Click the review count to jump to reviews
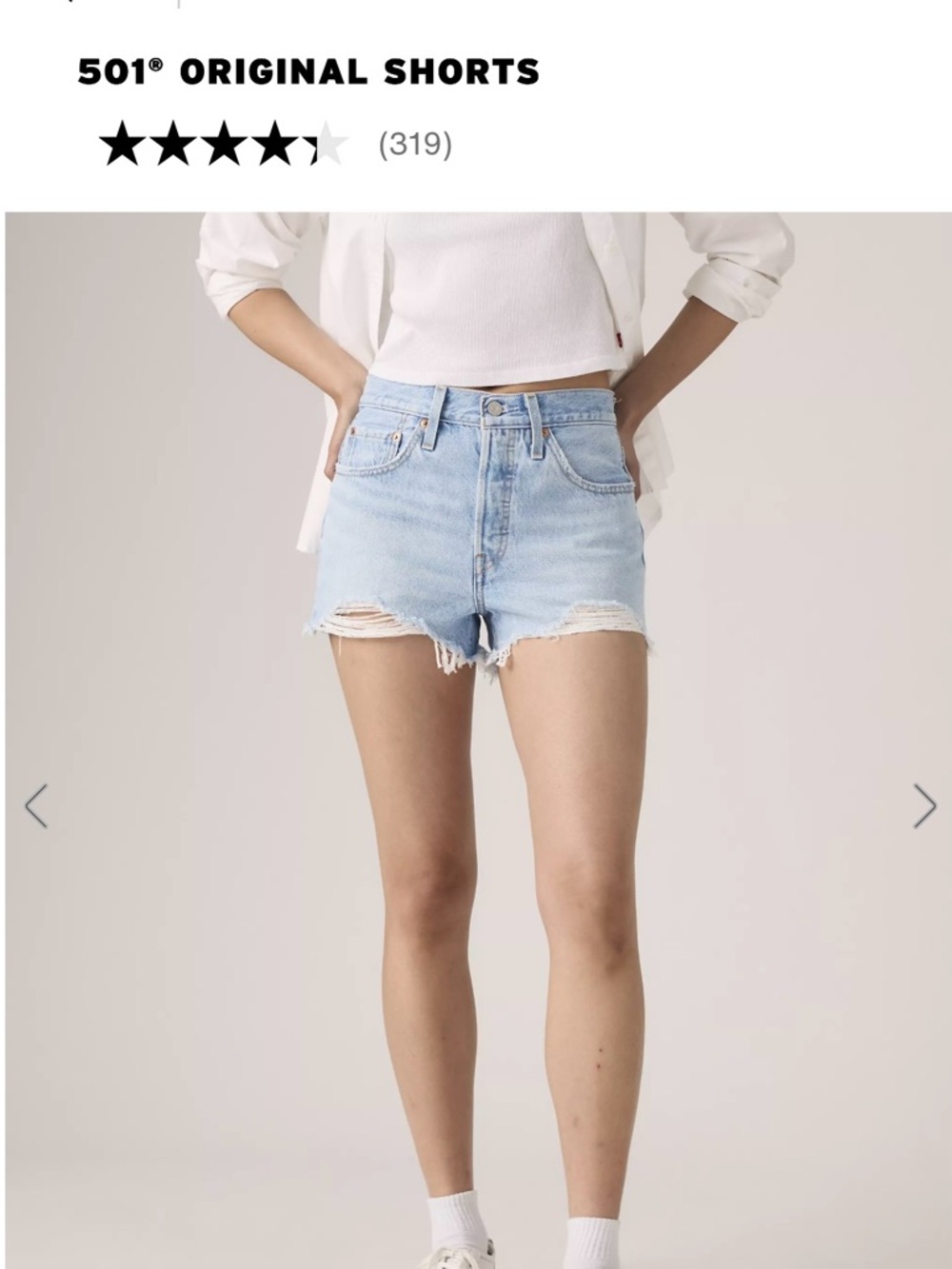 (415, 145)
